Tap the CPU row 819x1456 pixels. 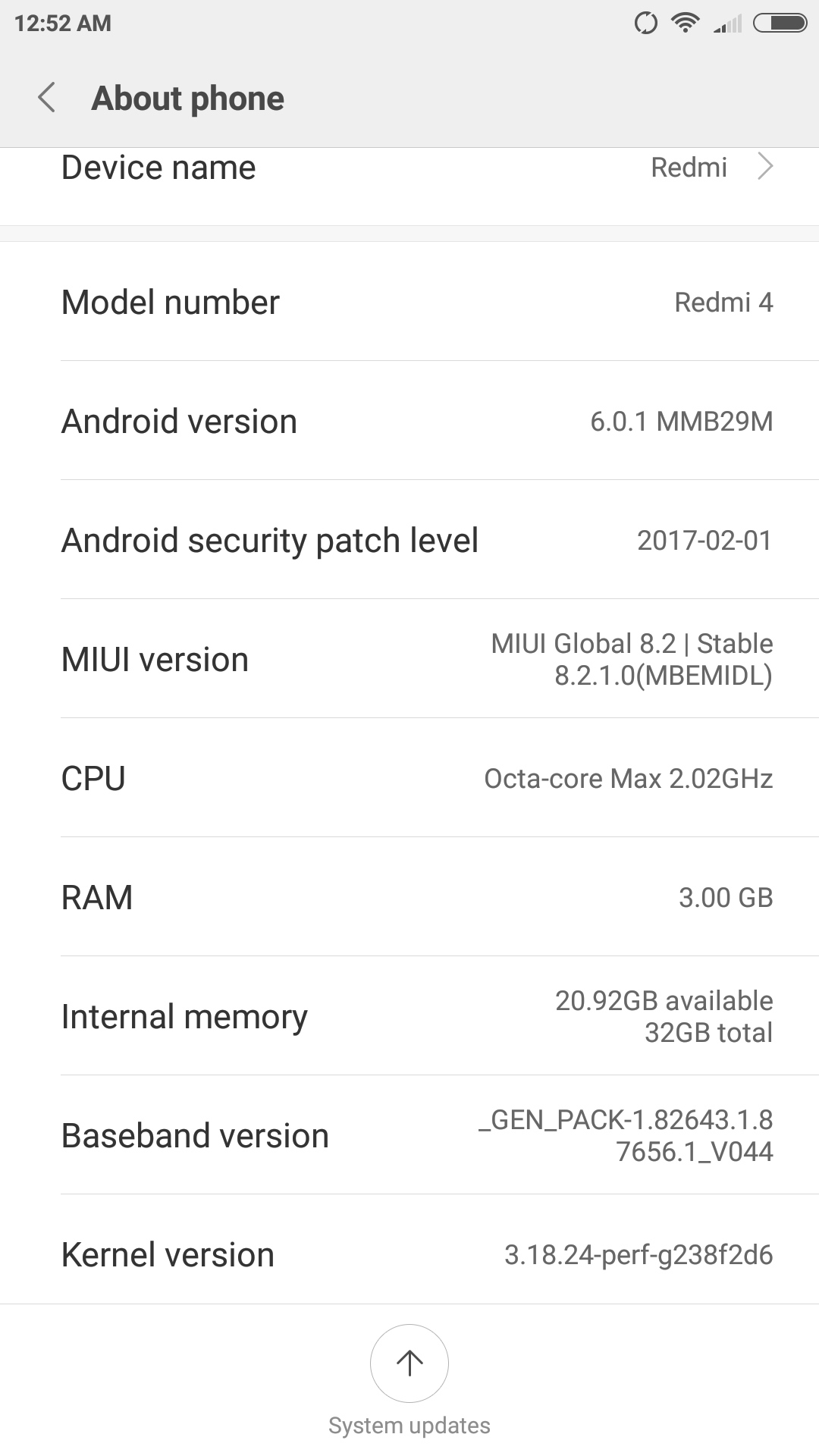point(409,778)
